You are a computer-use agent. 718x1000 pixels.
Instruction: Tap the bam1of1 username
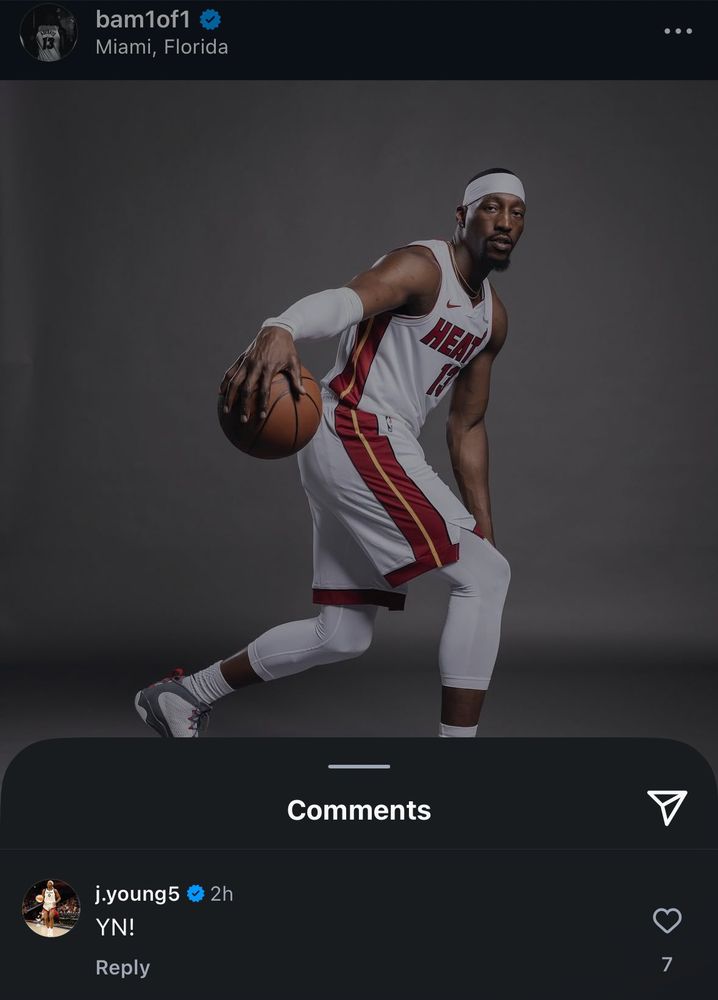tap(143, 20)
